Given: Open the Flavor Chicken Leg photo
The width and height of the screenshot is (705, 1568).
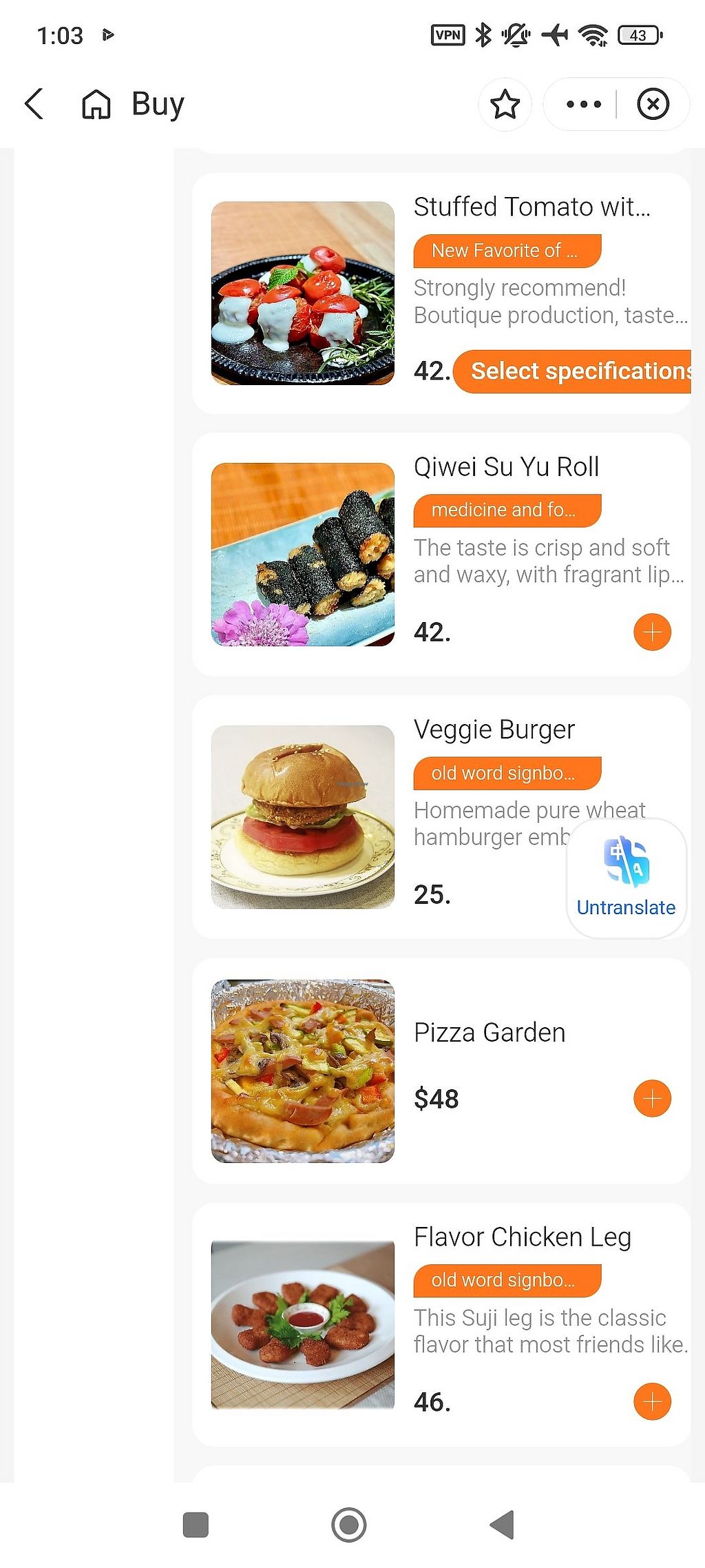Looking at the screenshot, I should (303, 1324).
